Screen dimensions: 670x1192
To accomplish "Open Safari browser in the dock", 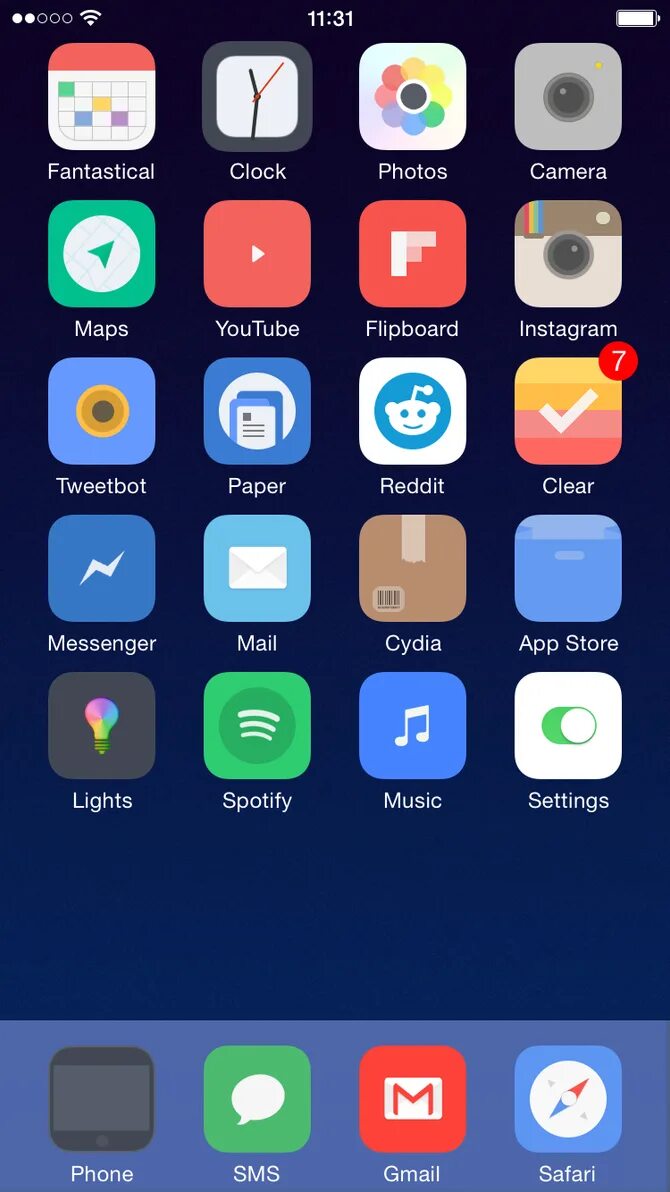I will (568, 1099).
